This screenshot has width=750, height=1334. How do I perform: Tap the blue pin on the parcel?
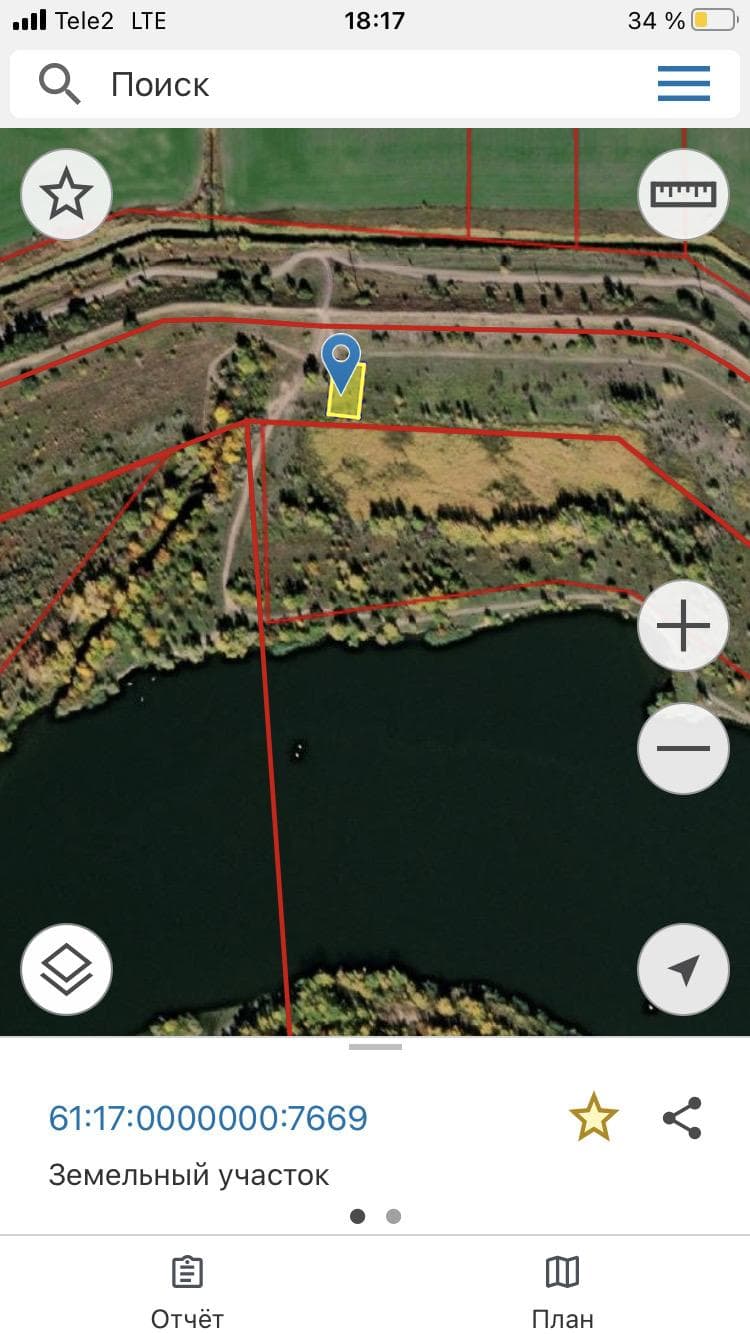pyautogui.click(x=341, y=362)
